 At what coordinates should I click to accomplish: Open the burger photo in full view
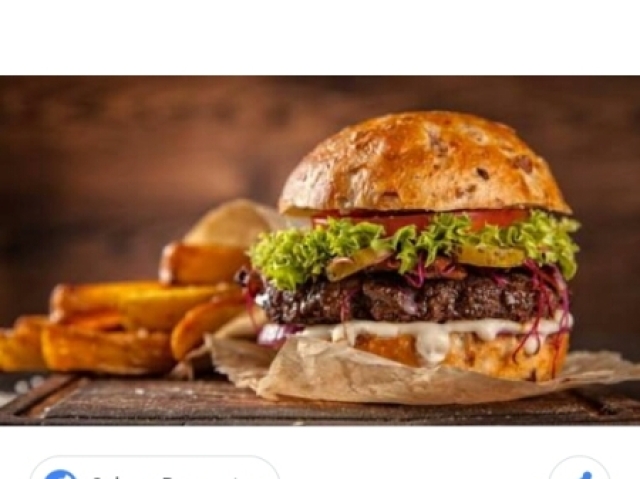[x=320, y=250]
